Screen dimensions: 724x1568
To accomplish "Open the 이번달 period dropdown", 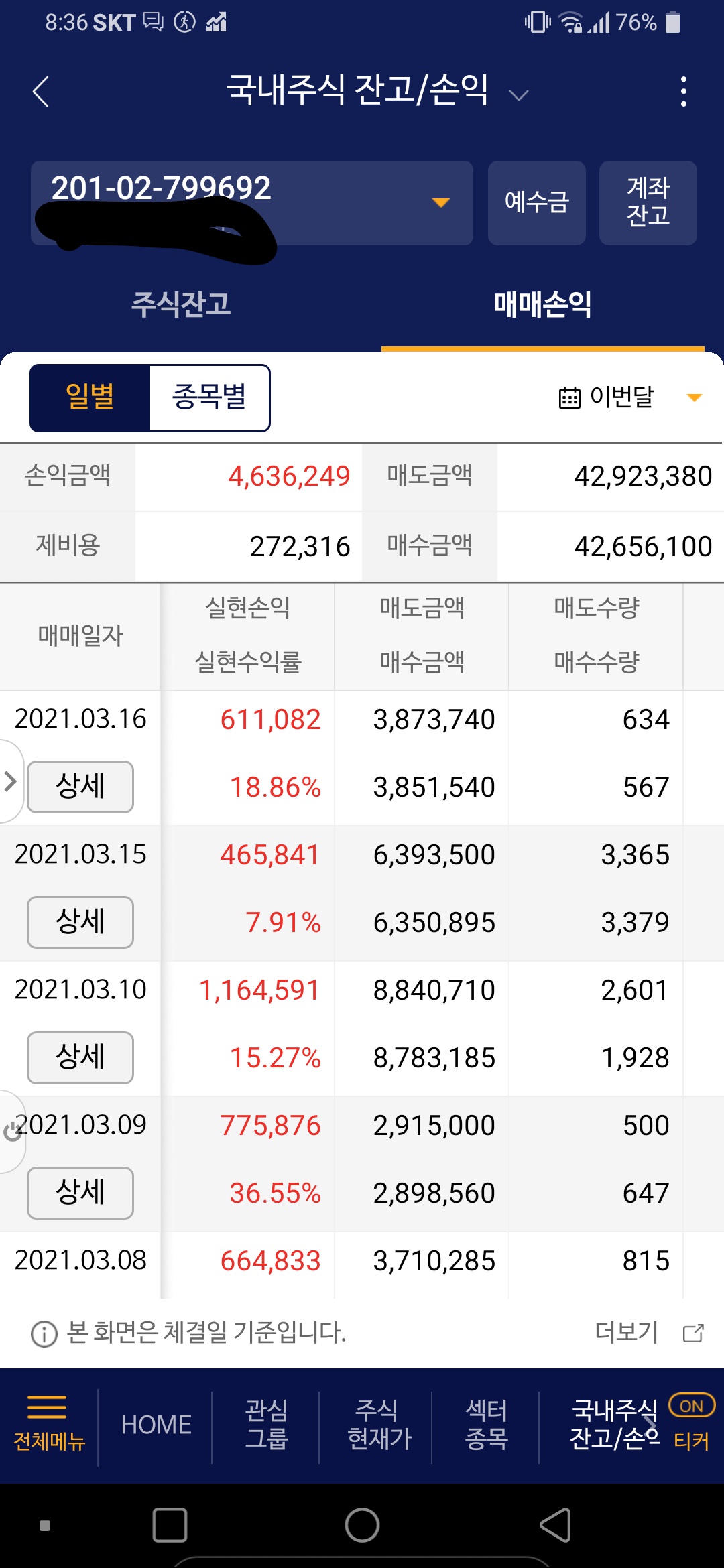I will tap(630, 397).
